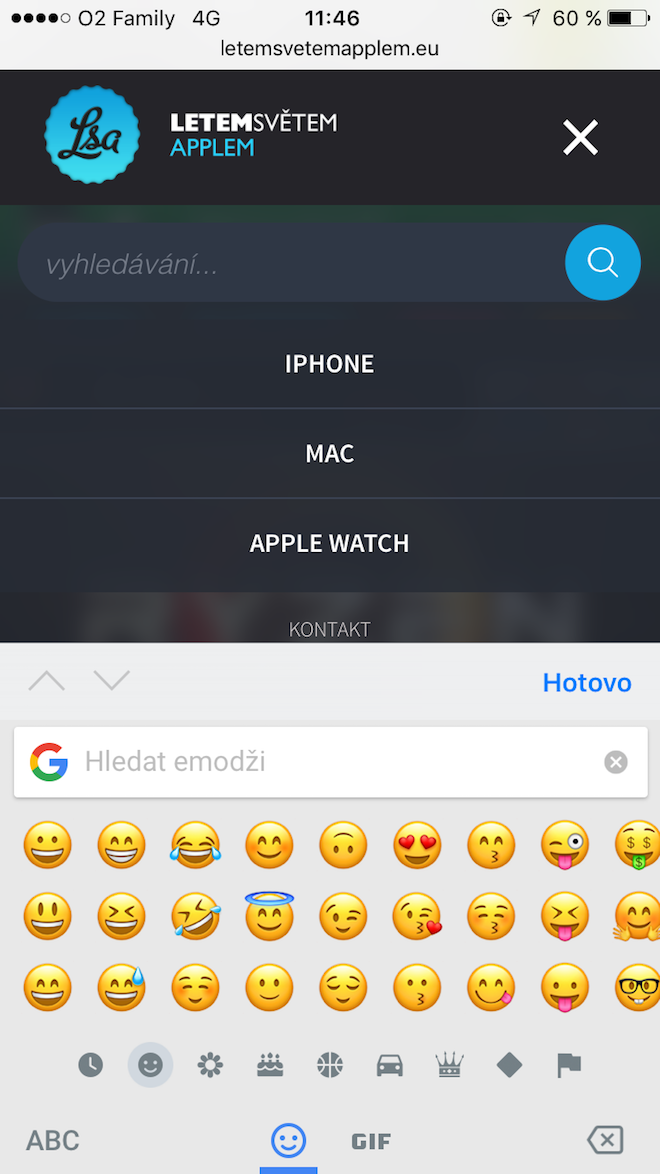
Task: Focus the Hledat emodži search box
Action: [330, 762]
